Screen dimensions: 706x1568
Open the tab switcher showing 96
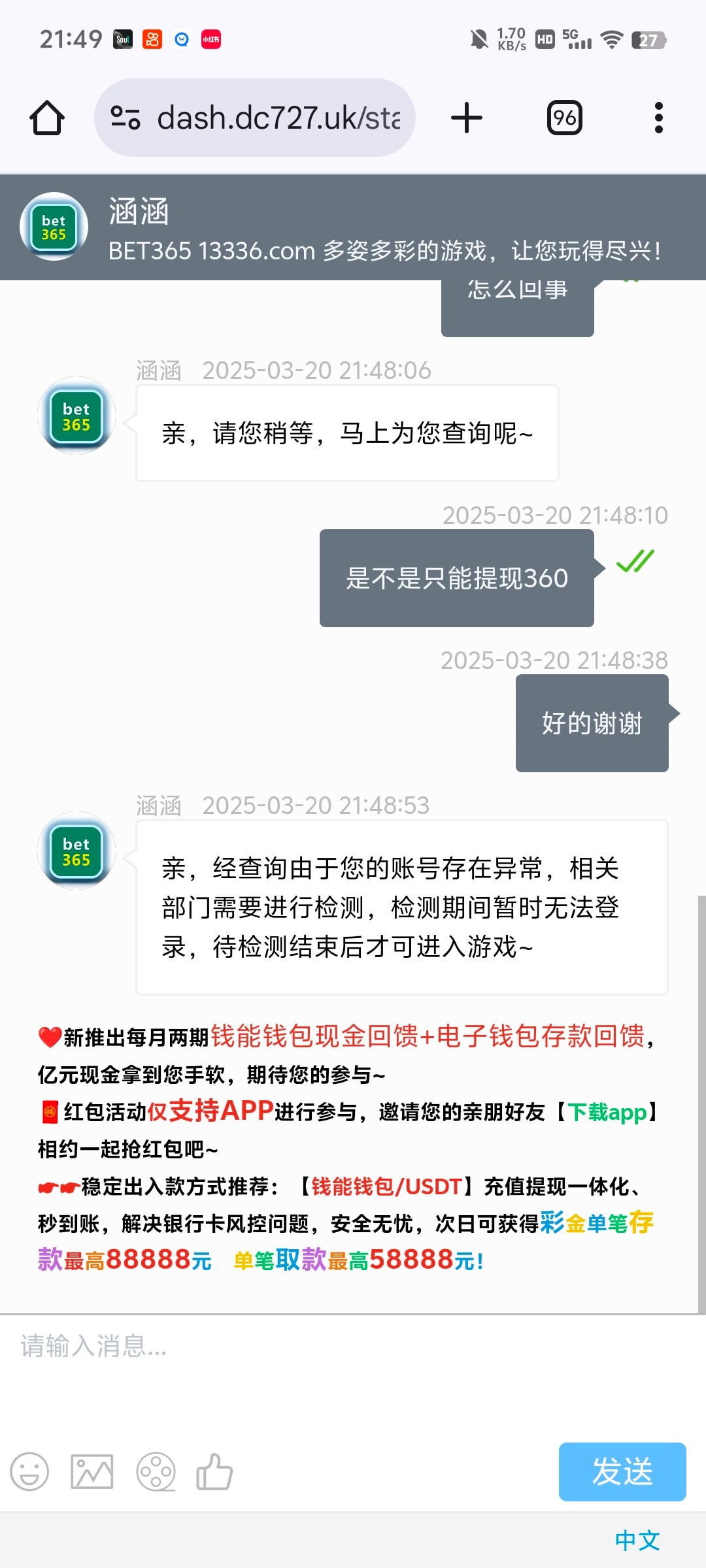point(565,118)
